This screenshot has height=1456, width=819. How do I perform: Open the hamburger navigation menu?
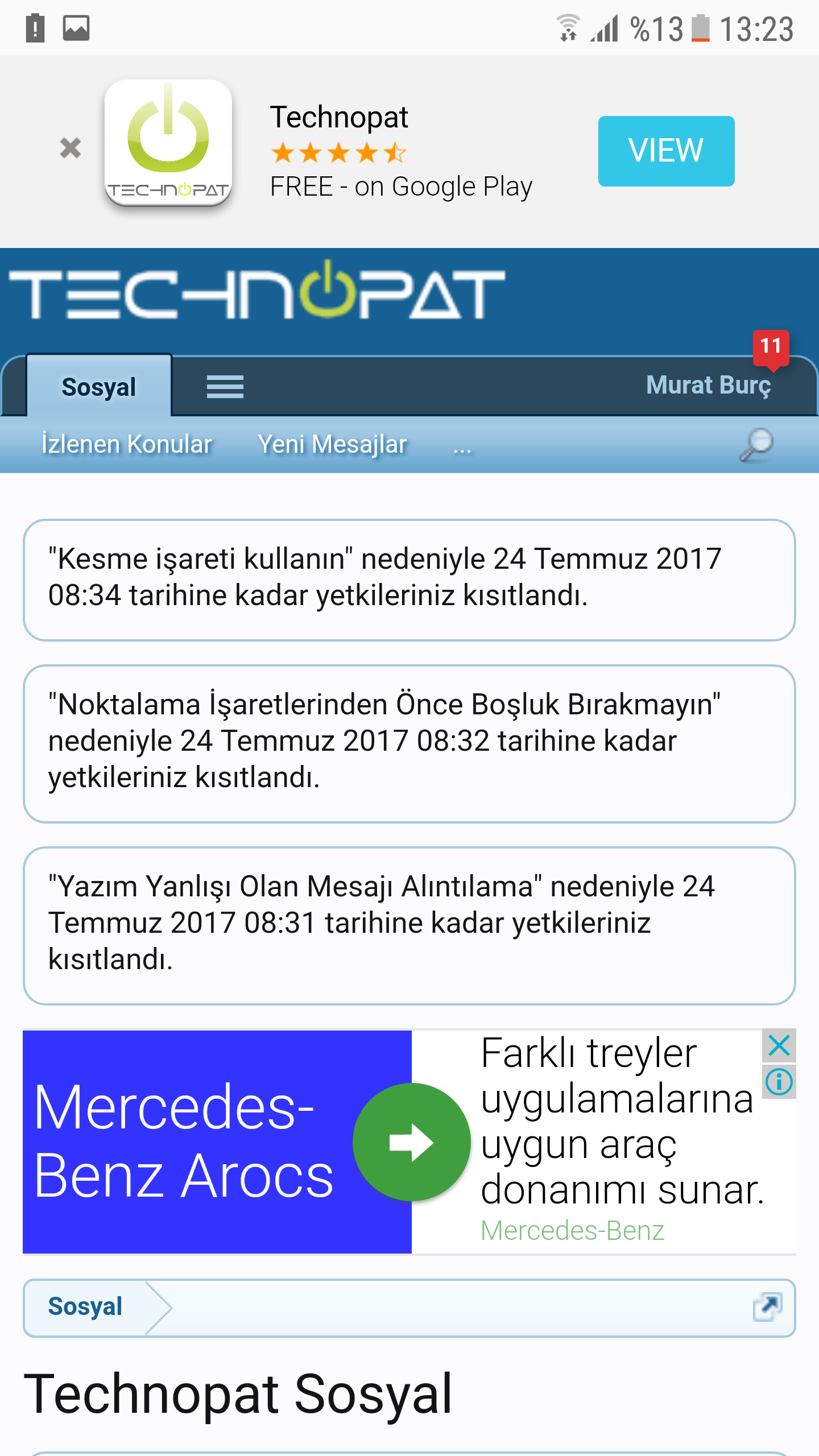pyautogui.click(x=225, y=387)
